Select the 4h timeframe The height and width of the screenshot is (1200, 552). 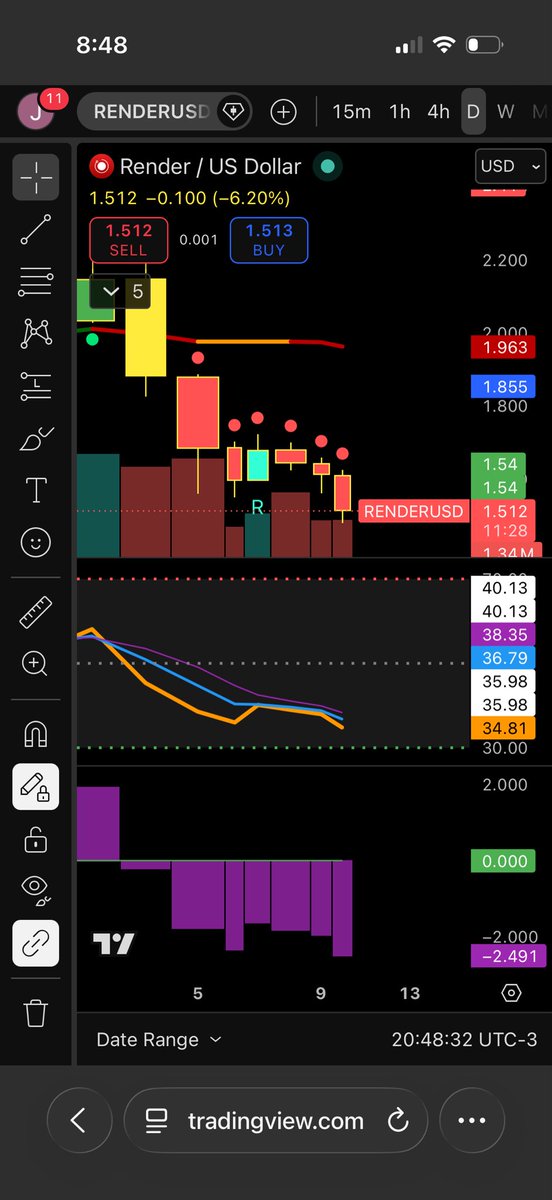(438, 112)
